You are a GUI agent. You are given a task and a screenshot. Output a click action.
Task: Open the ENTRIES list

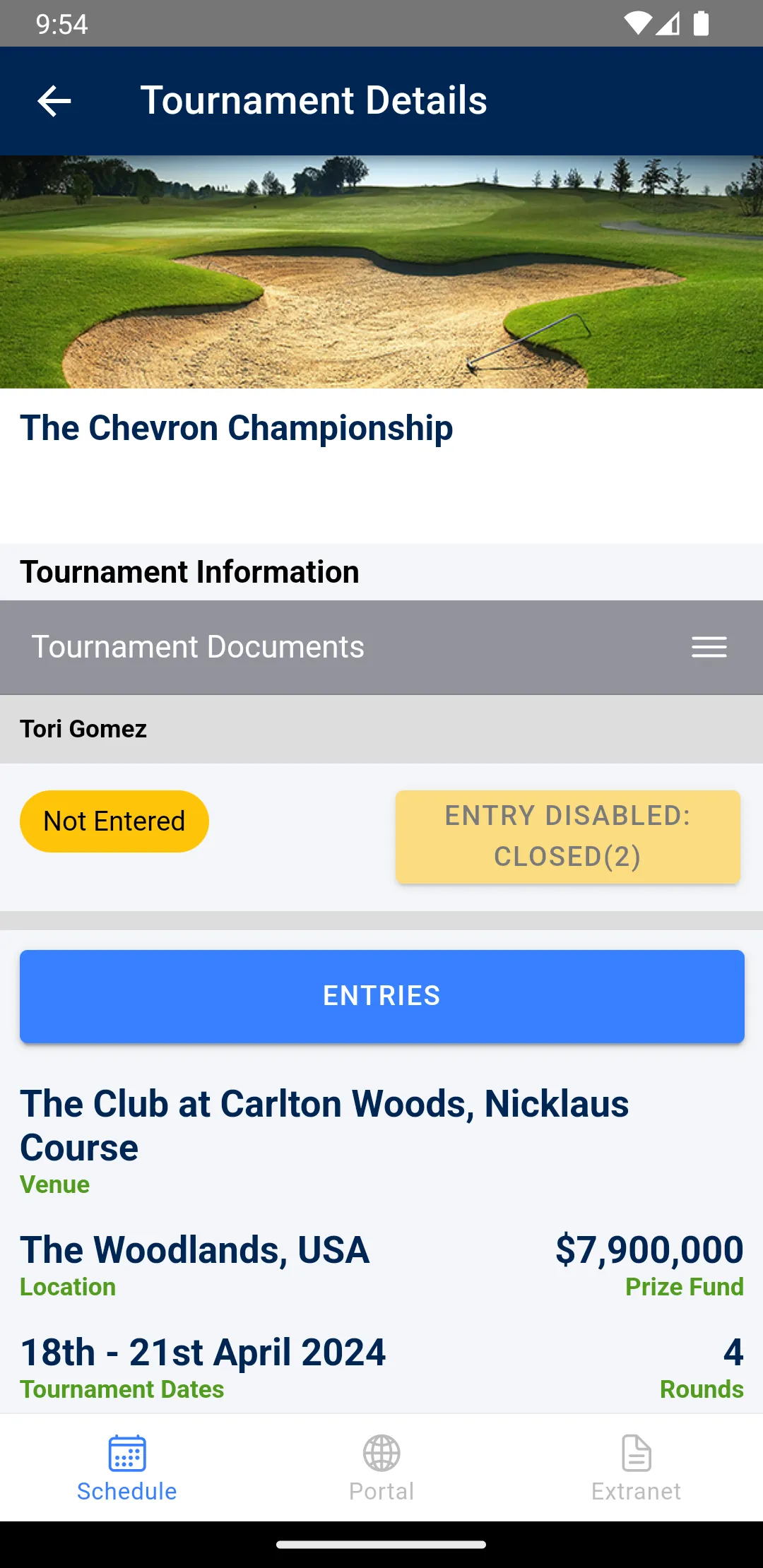click(x=381, y=996)
